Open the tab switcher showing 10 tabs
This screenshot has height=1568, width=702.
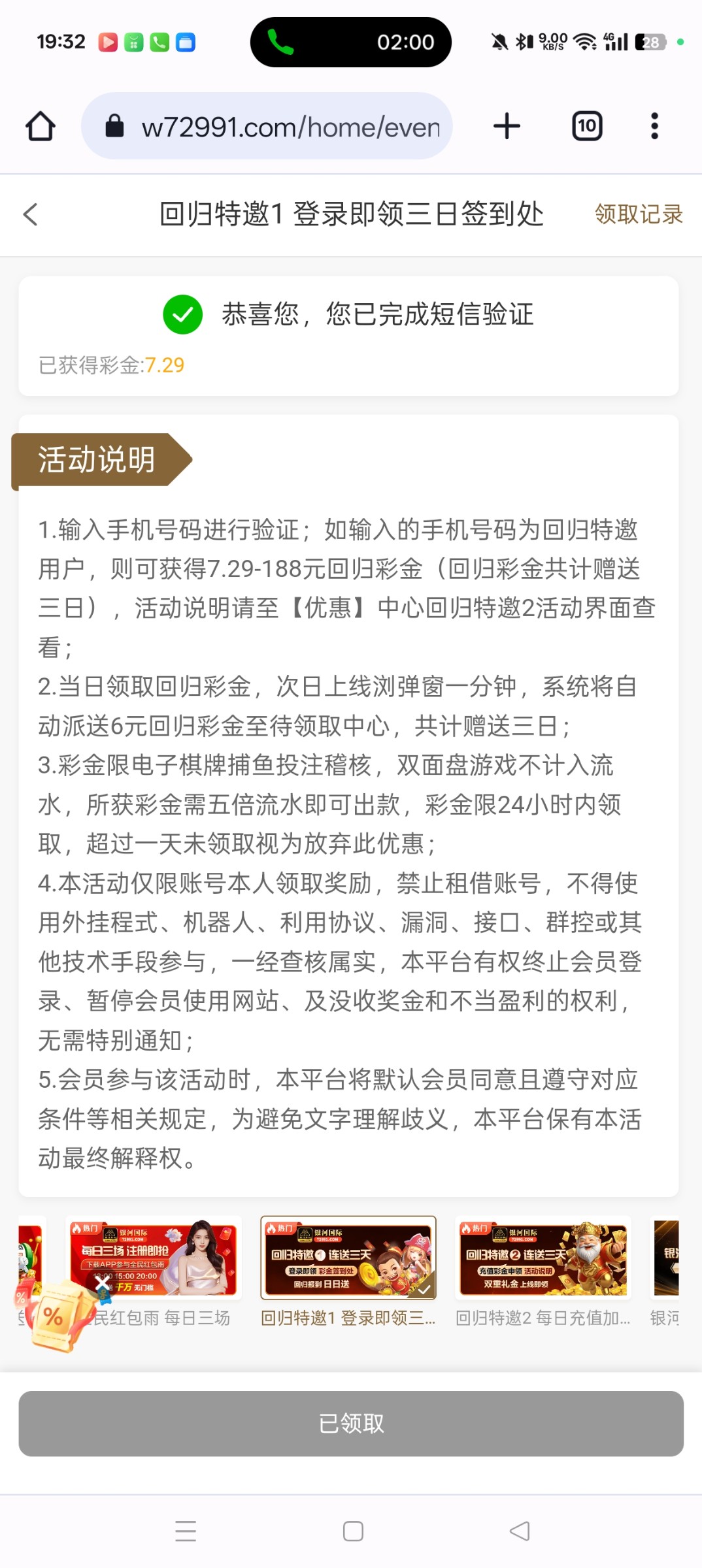point(586,125)
